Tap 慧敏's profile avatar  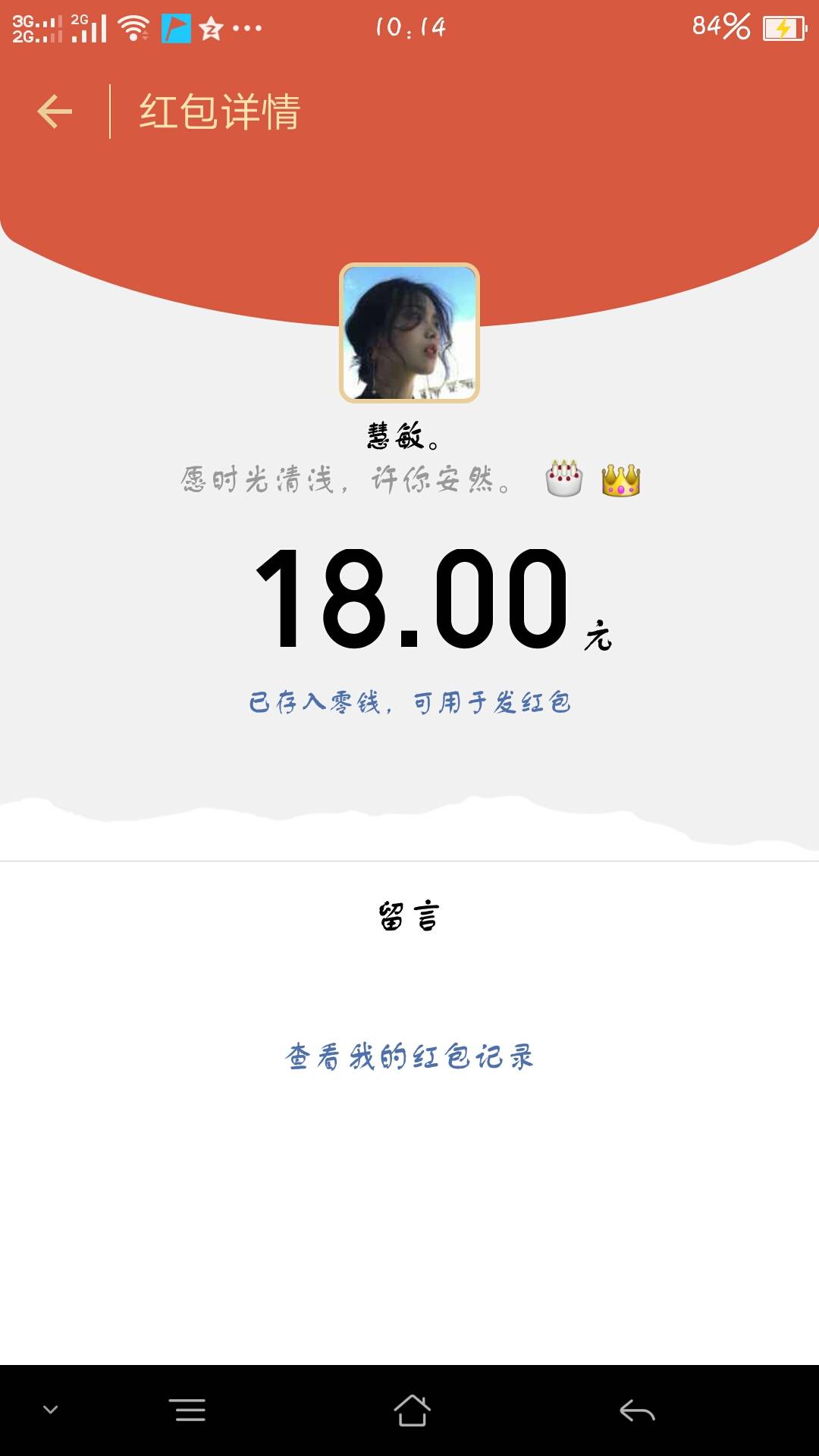409,332
